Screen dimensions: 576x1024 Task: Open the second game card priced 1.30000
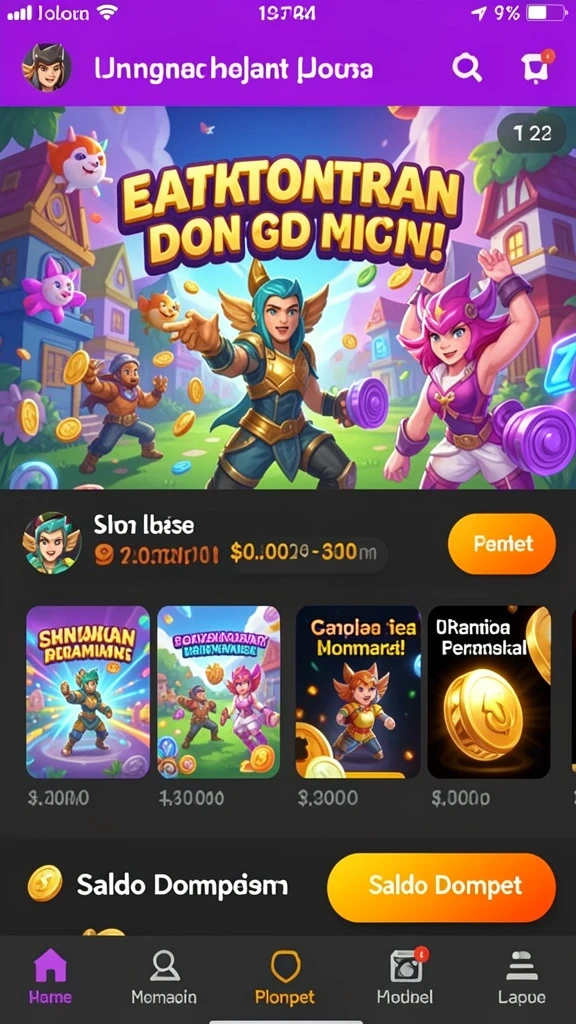coord(219,692)
